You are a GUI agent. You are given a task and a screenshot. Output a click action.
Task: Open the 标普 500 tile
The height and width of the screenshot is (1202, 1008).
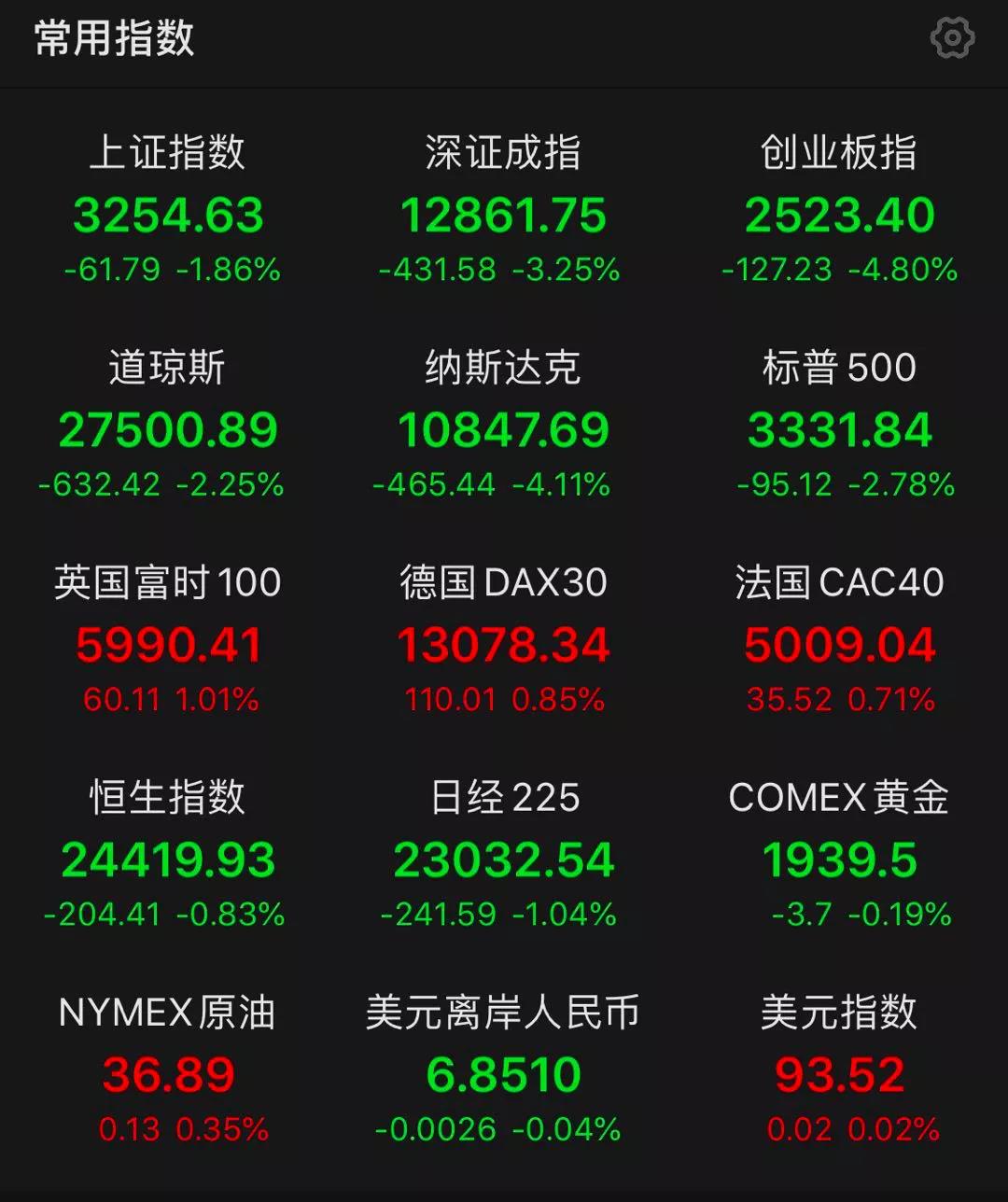click(839, 428)
